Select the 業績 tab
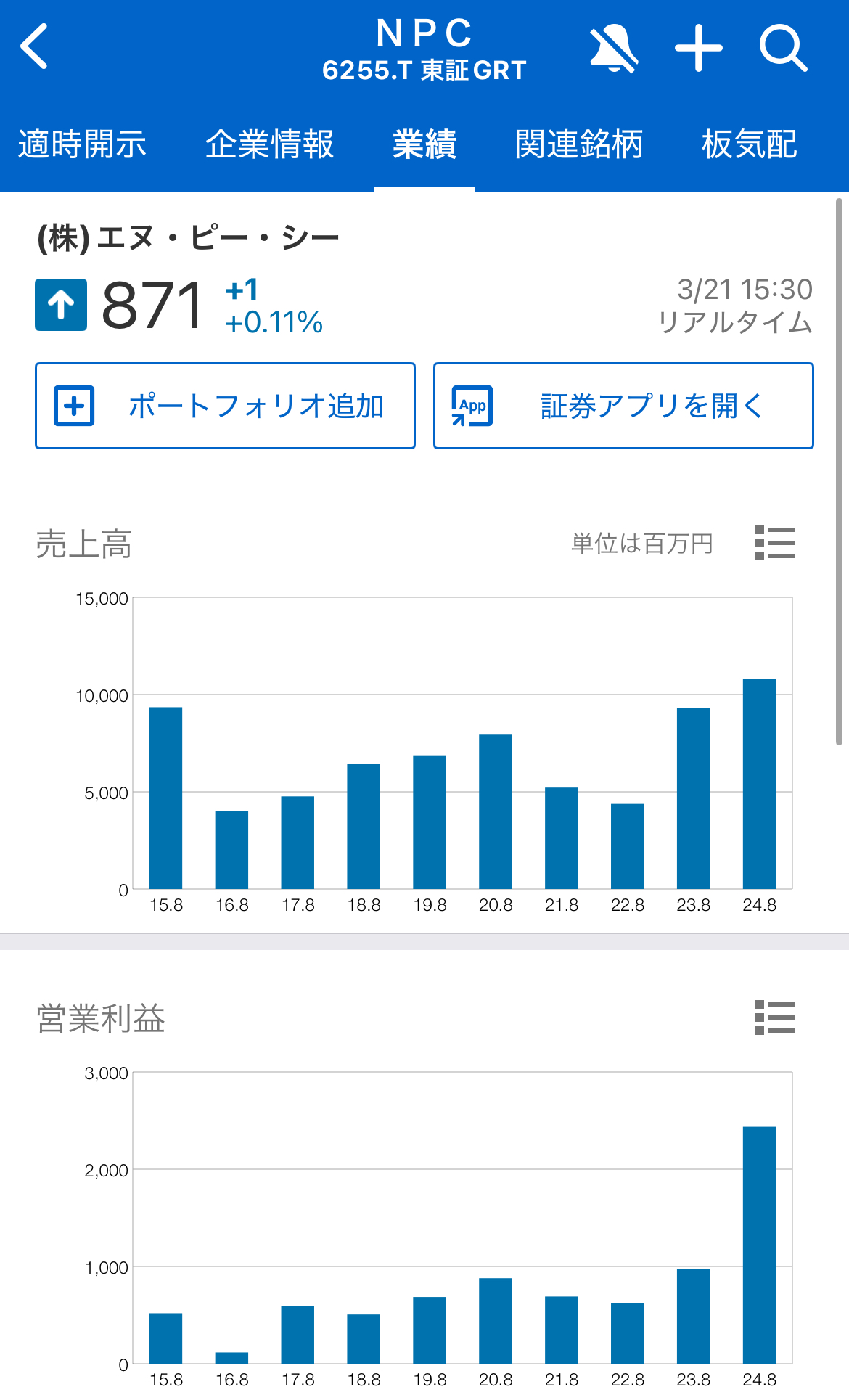This screenshot has height=1400, width=849. (x=424, y=144)
